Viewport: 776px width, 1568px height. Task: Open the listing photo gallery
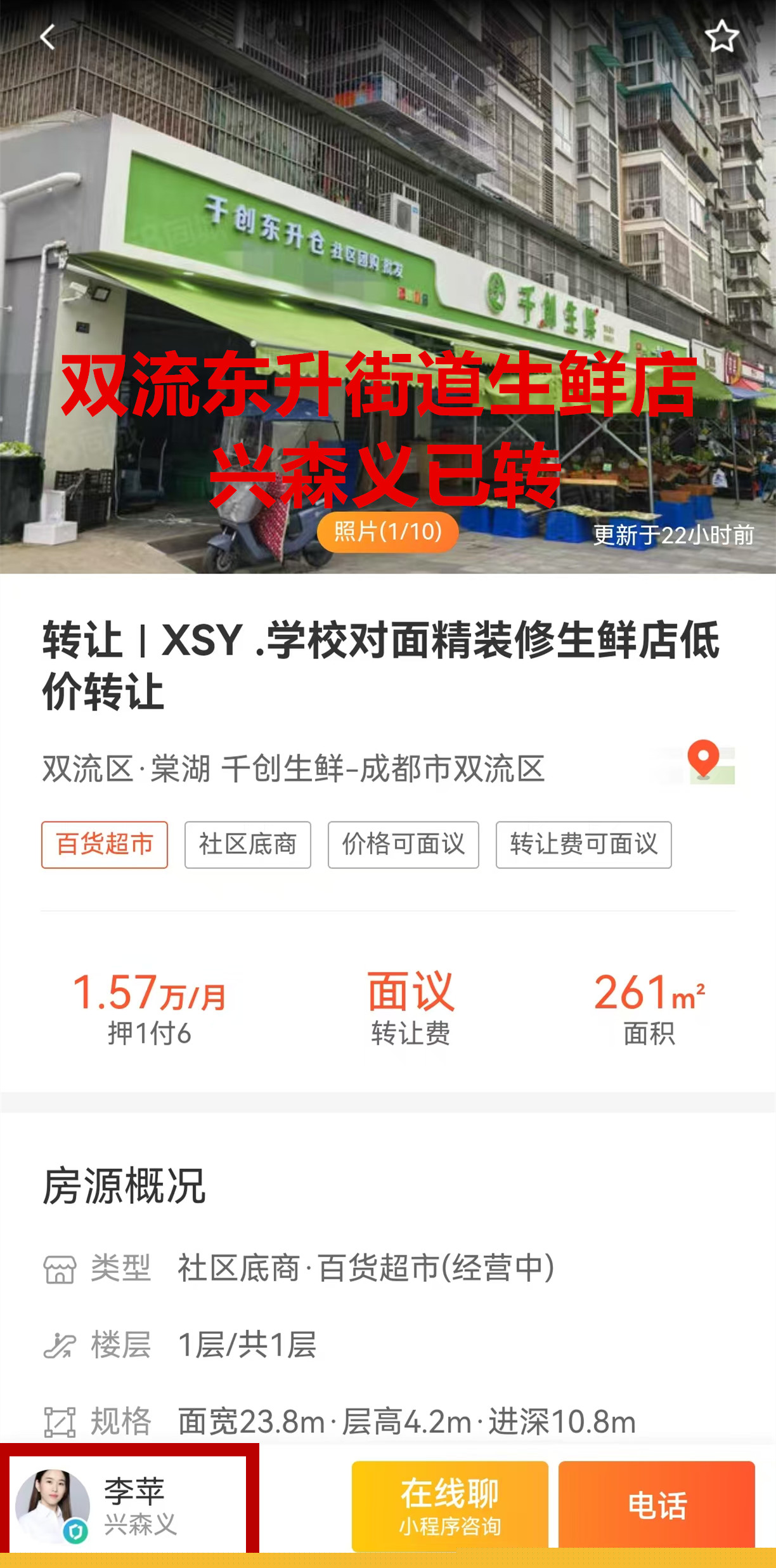pos(387,532)
